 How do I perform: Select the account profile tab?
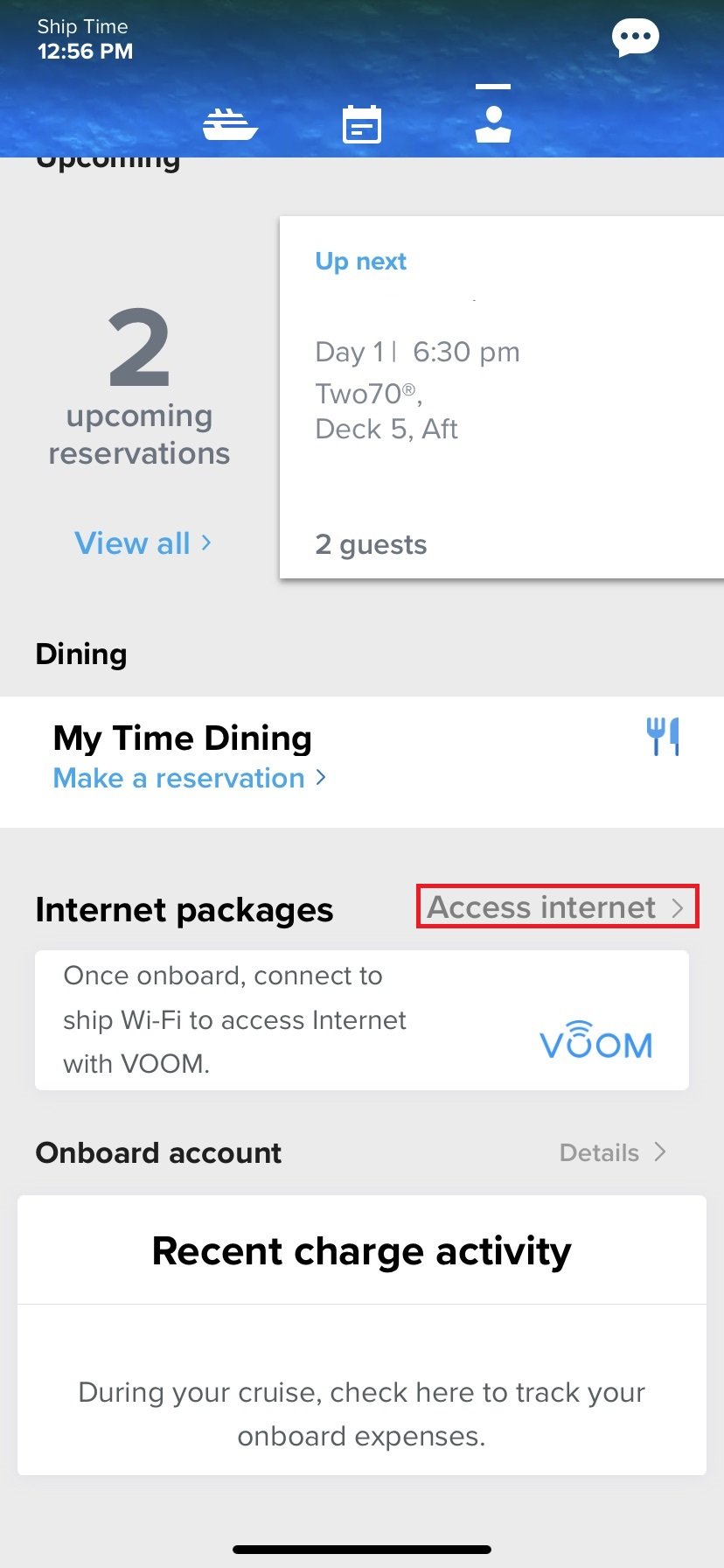(x=493, y=124)
